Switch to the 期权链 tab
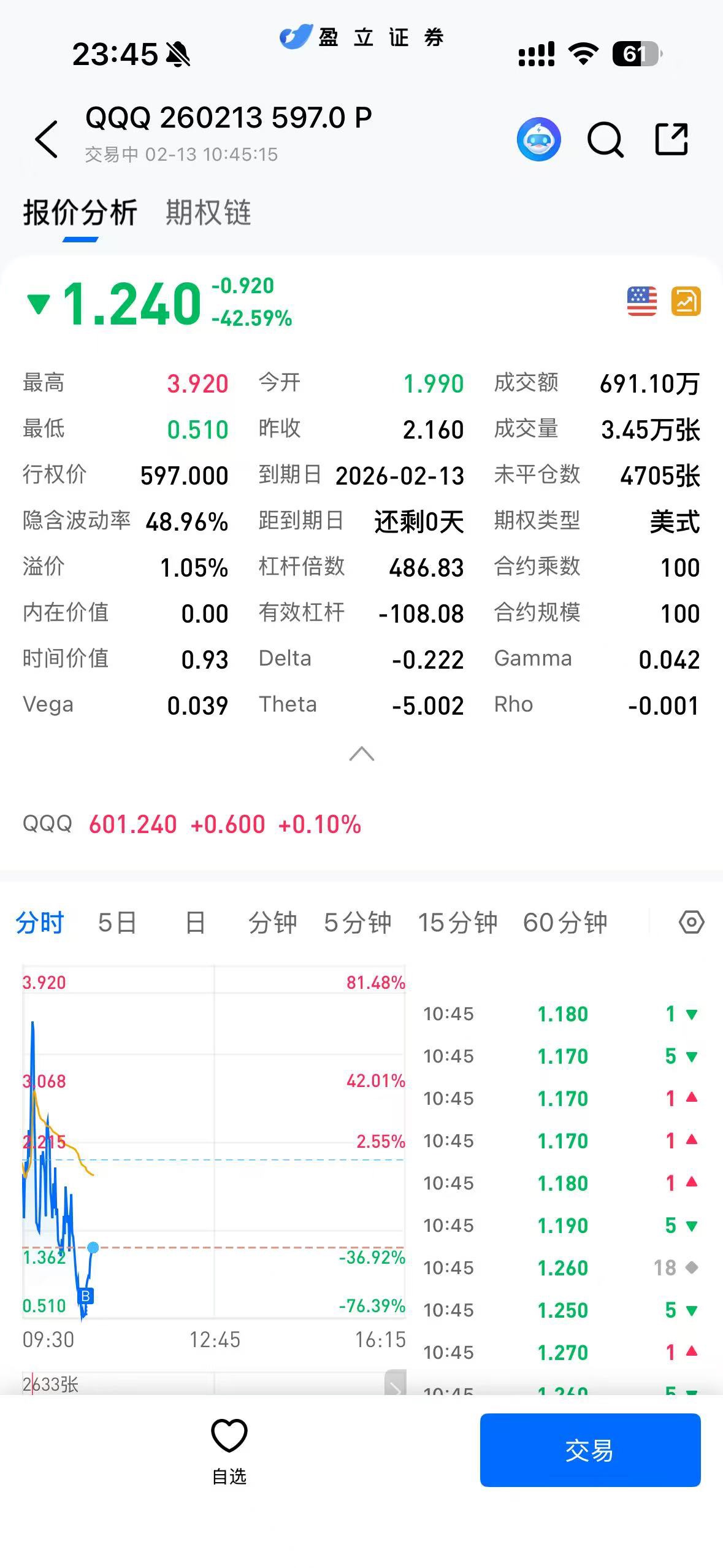This screenshot has width=723, height=1568. coord(208,213)
